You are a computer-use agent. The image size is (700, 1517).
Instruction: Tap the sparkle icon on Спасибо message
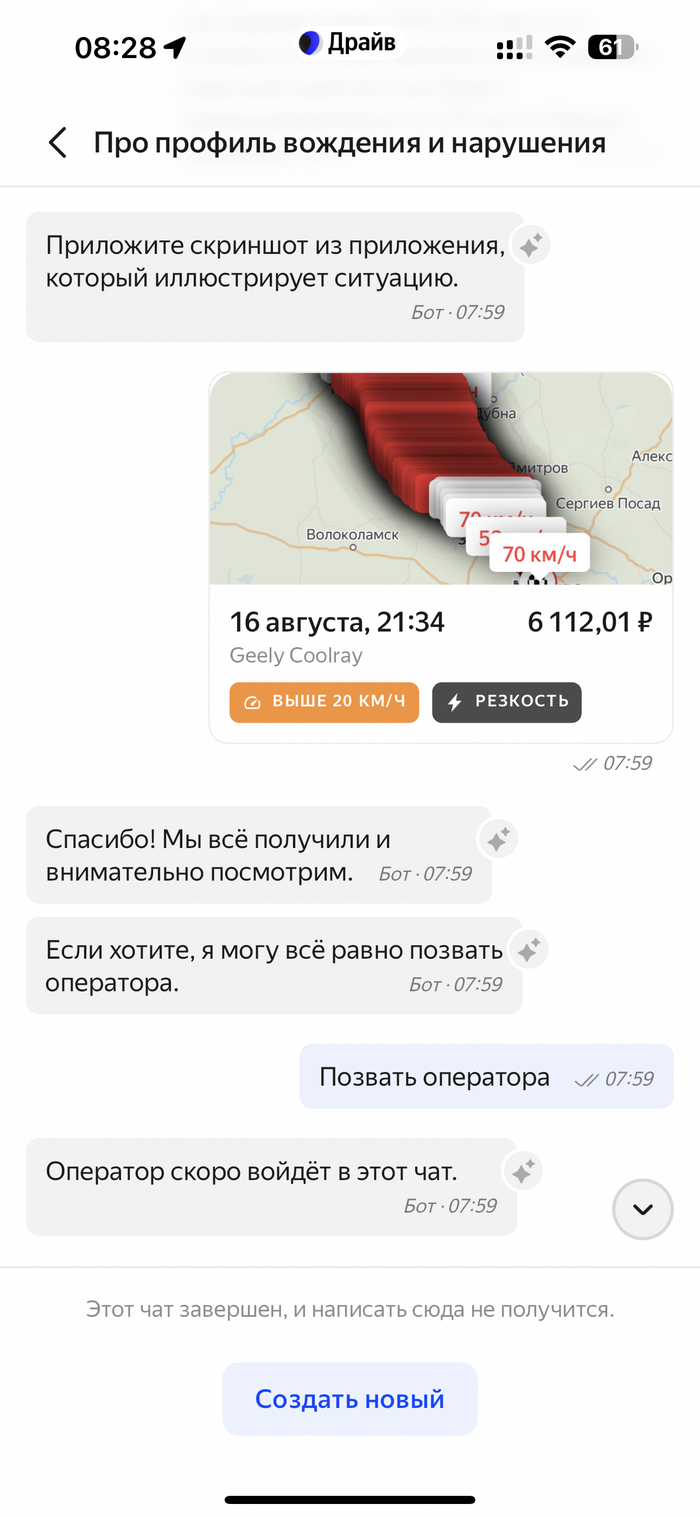pyautogui.click(x=498, y=840)
